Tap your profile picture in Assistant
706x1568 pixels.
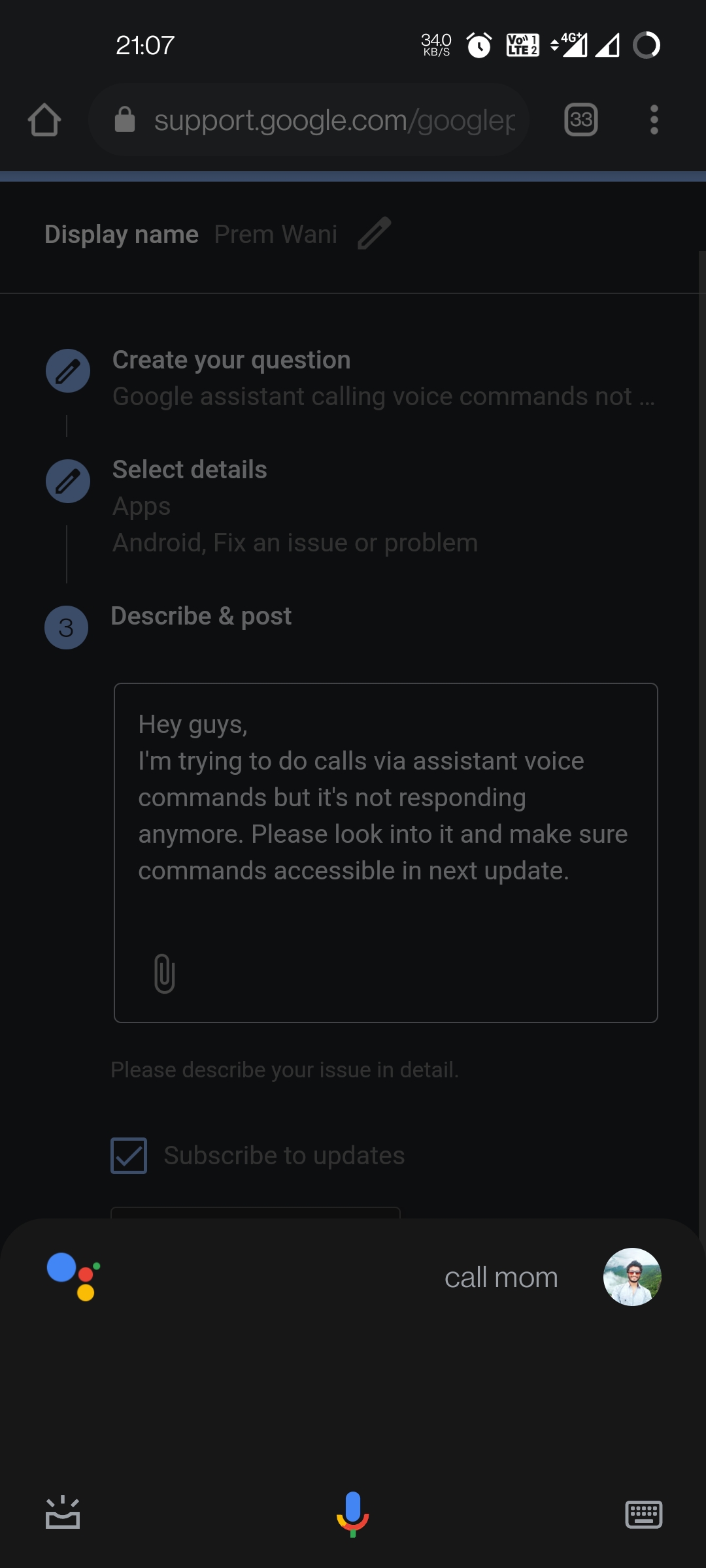click(631, 1277)
